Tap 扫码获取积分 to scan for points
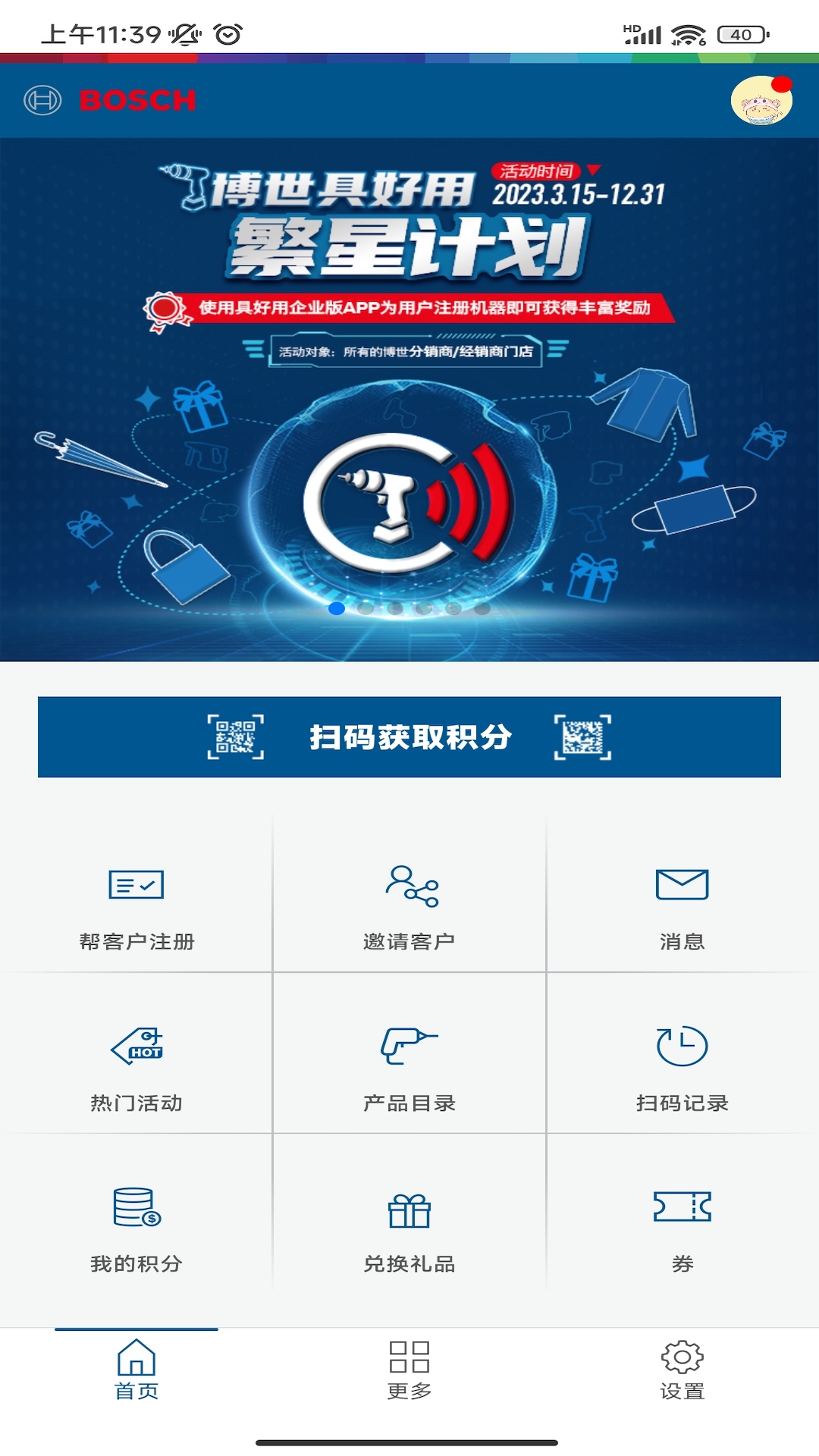819x1456 pixels. click(409, 737)
